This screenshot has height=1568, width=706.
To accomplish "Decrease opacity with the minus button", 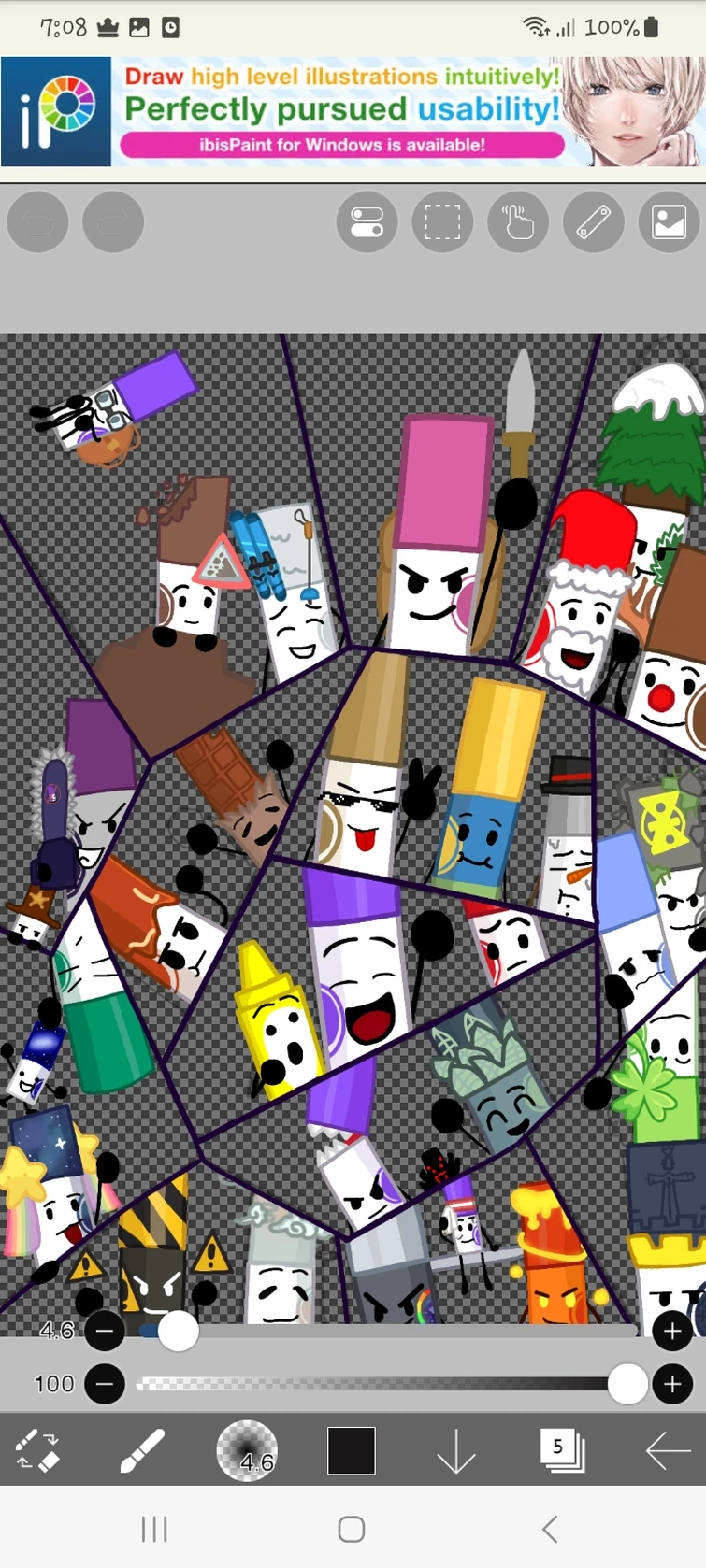I will coord(105,1384).
